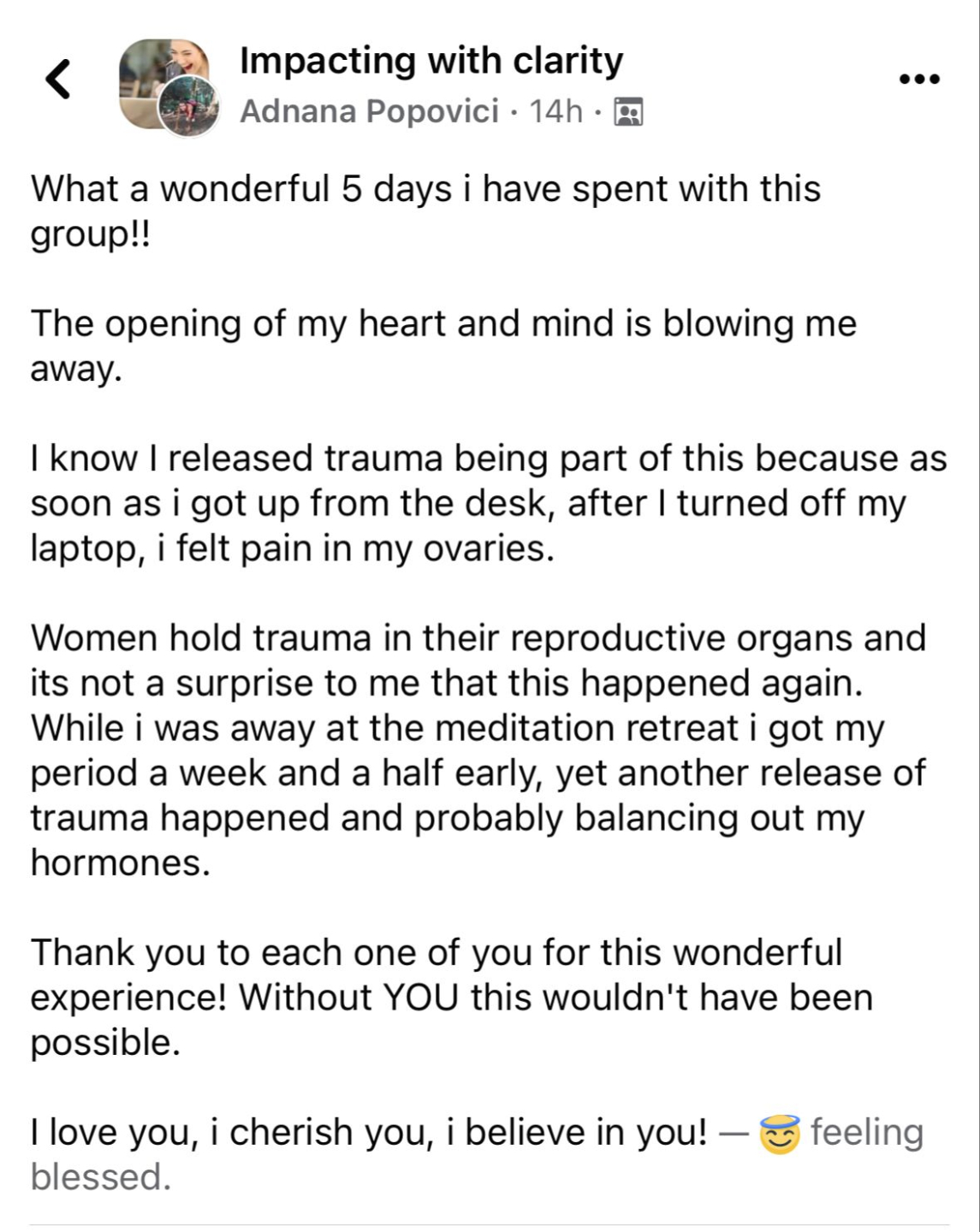Image resolution: width=980 pixels, height=1232 pixels.
Task: View Adnana Popovici's profile
Action: tap(369, 111)
